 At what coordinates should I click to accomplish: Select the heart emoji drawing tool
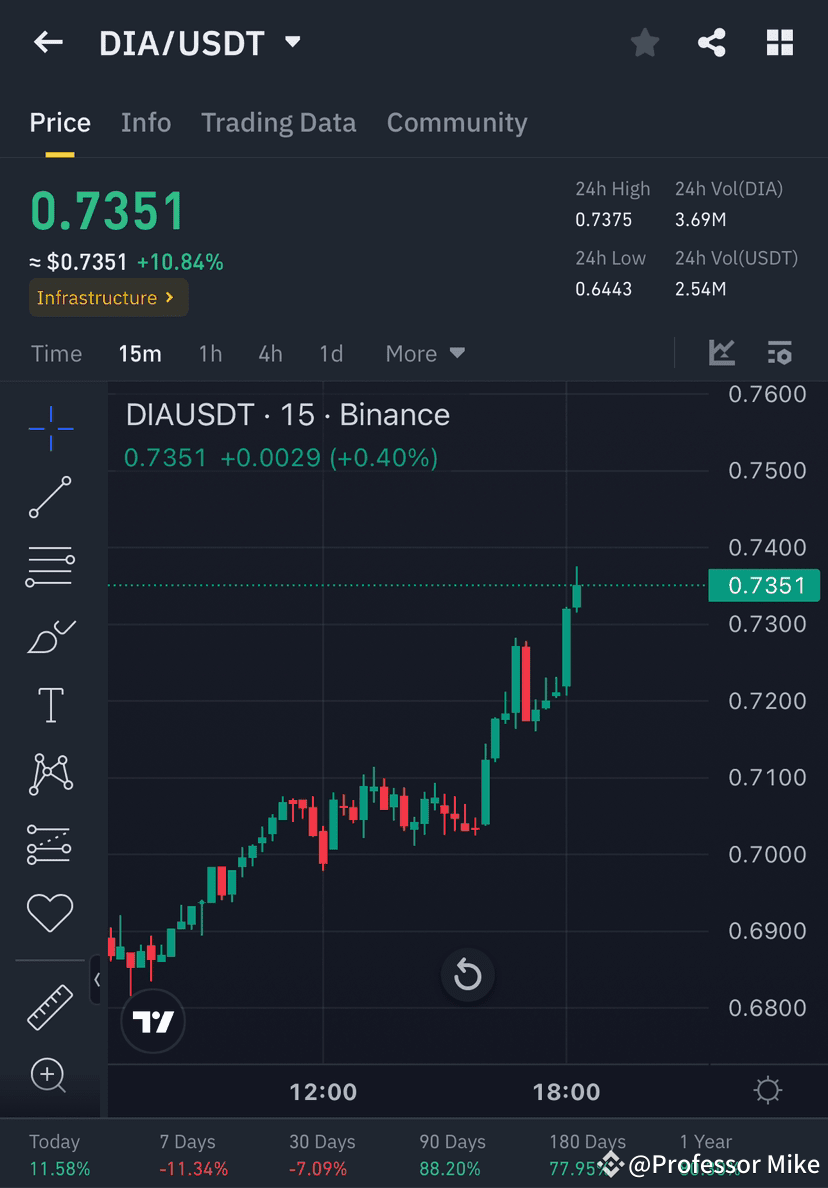click(x=49, y=912)
